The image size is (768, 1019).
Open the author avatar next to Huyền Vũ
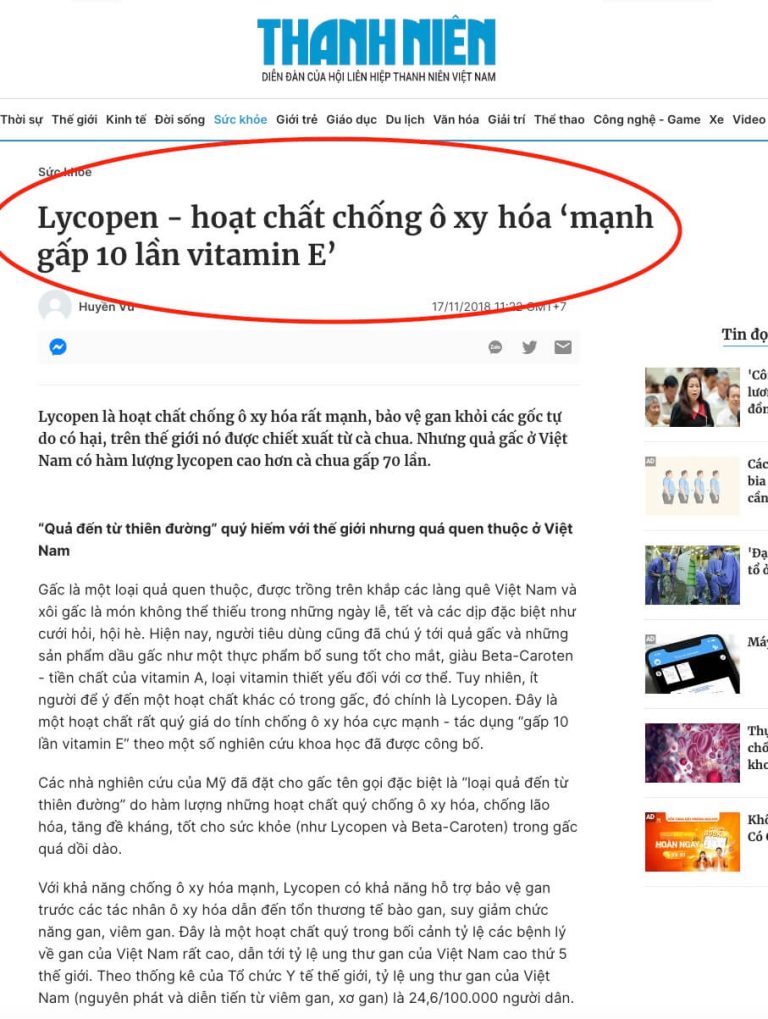pos(55,307)
